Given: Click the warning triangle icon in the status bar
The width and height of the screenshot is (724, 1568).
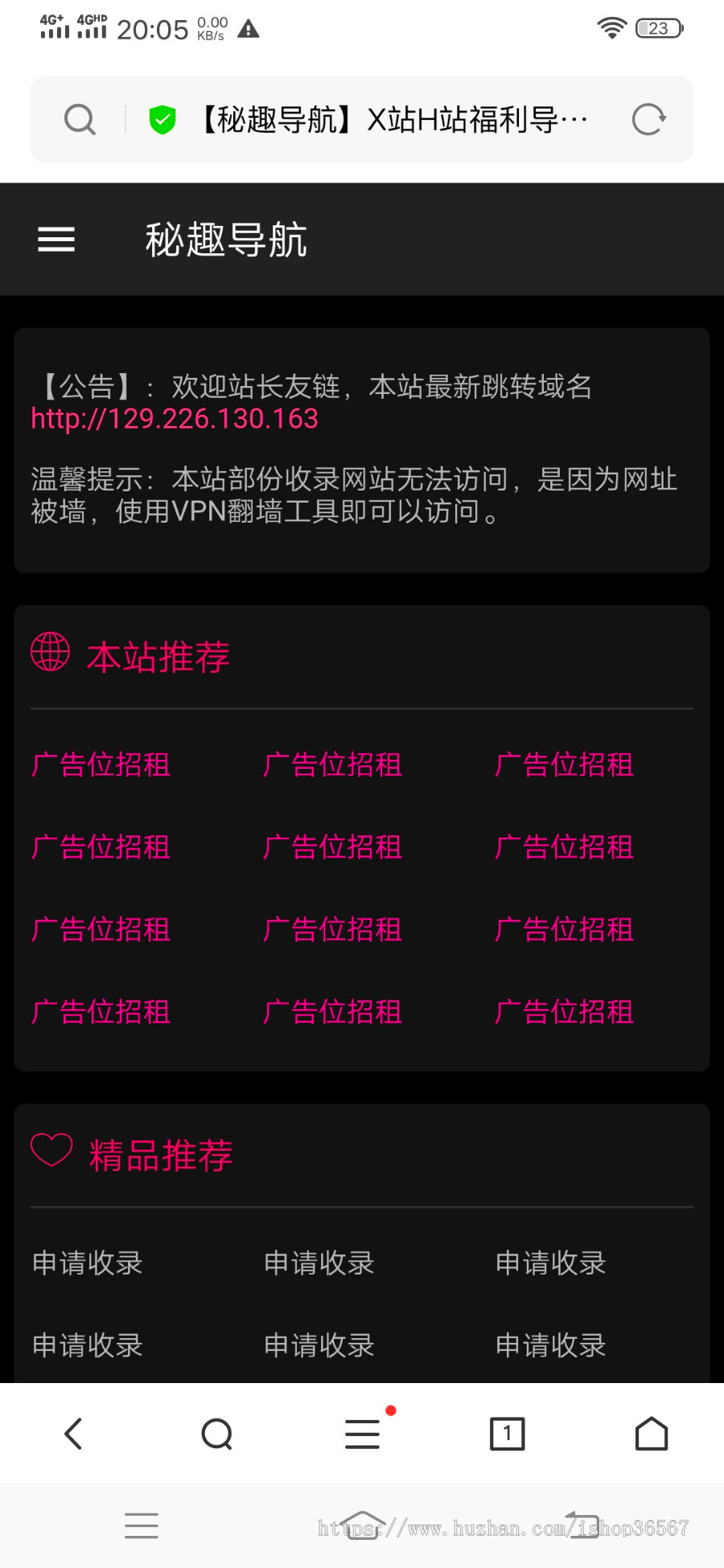Looking at the screenshot, I should [249, 28].
